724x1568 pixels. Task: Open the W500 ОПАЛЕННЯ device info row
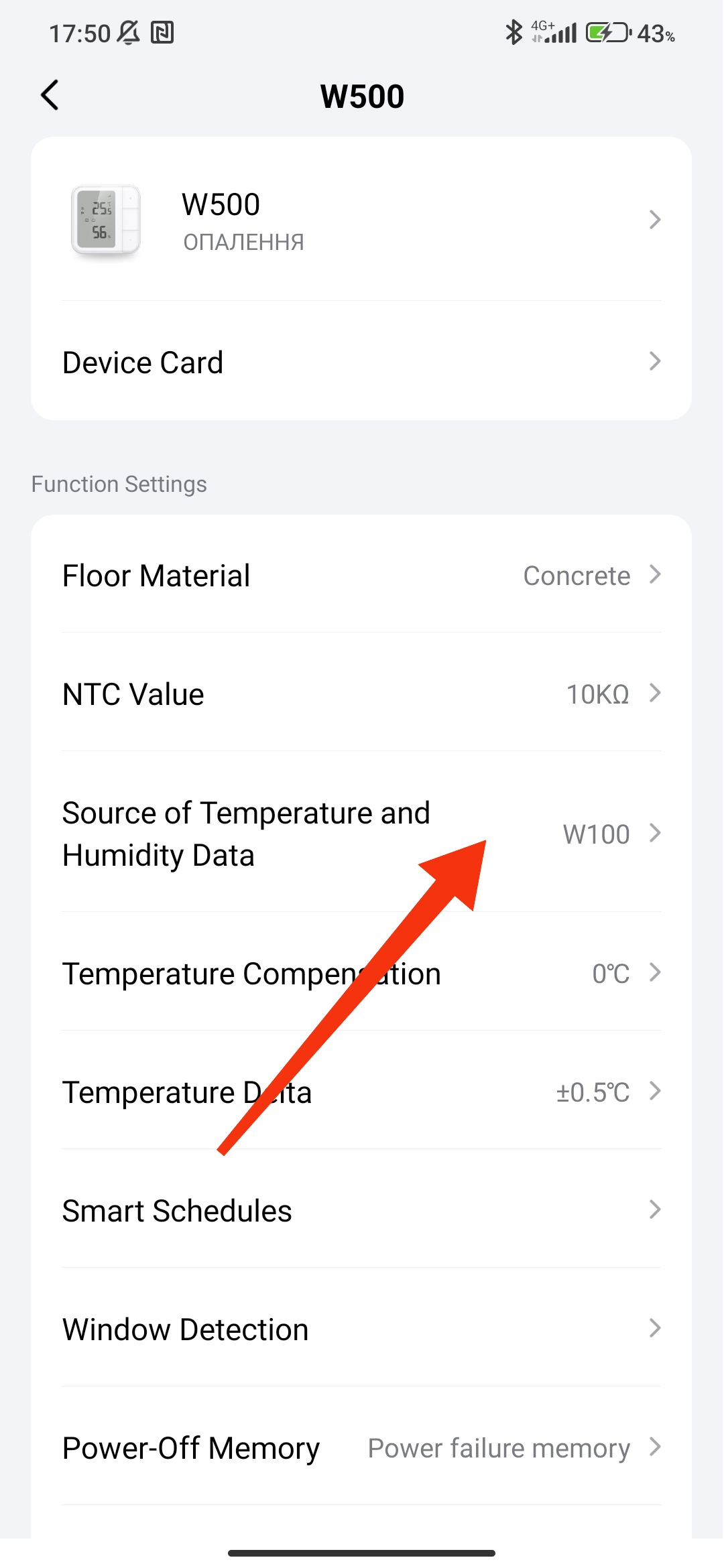coord(361,220)
